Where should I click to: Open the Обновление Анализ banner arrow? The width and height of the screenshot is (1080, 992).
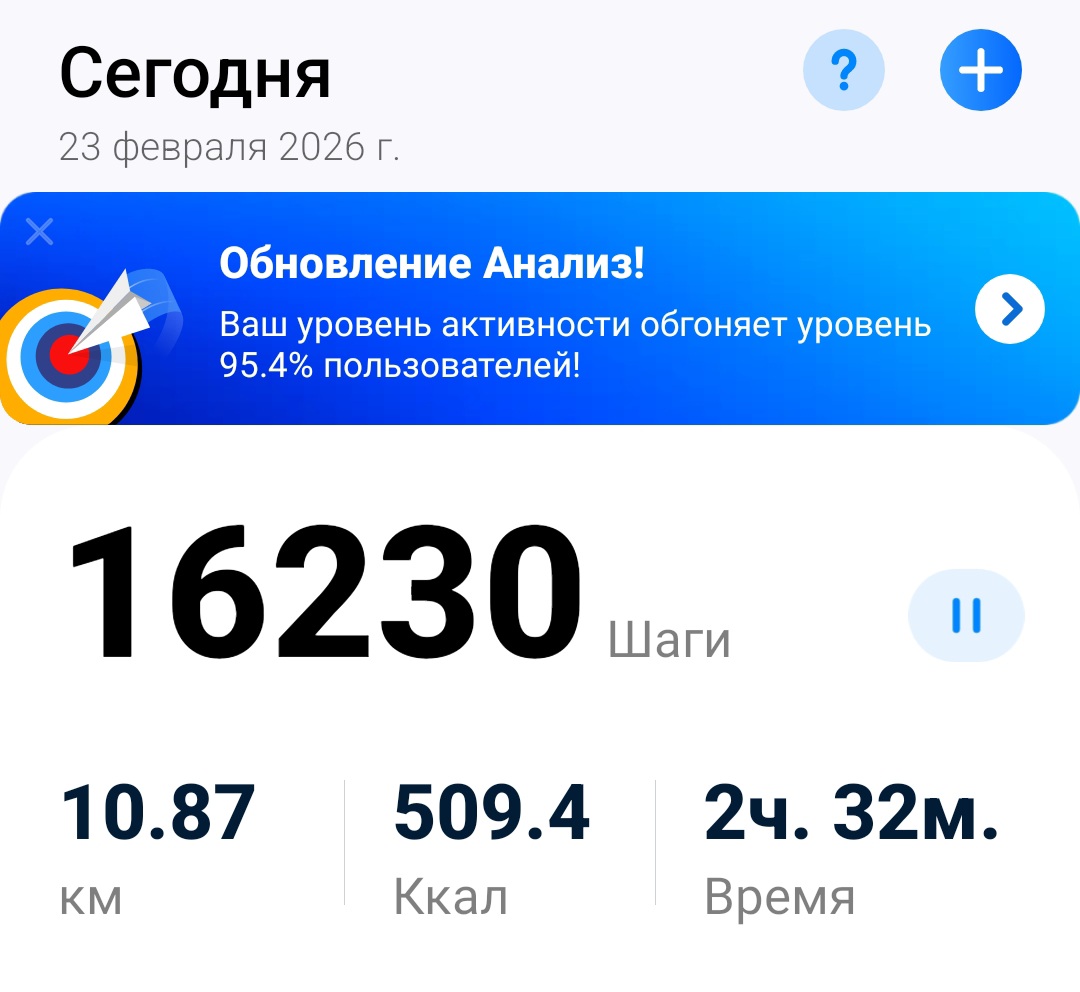(x=1009, y=309)
